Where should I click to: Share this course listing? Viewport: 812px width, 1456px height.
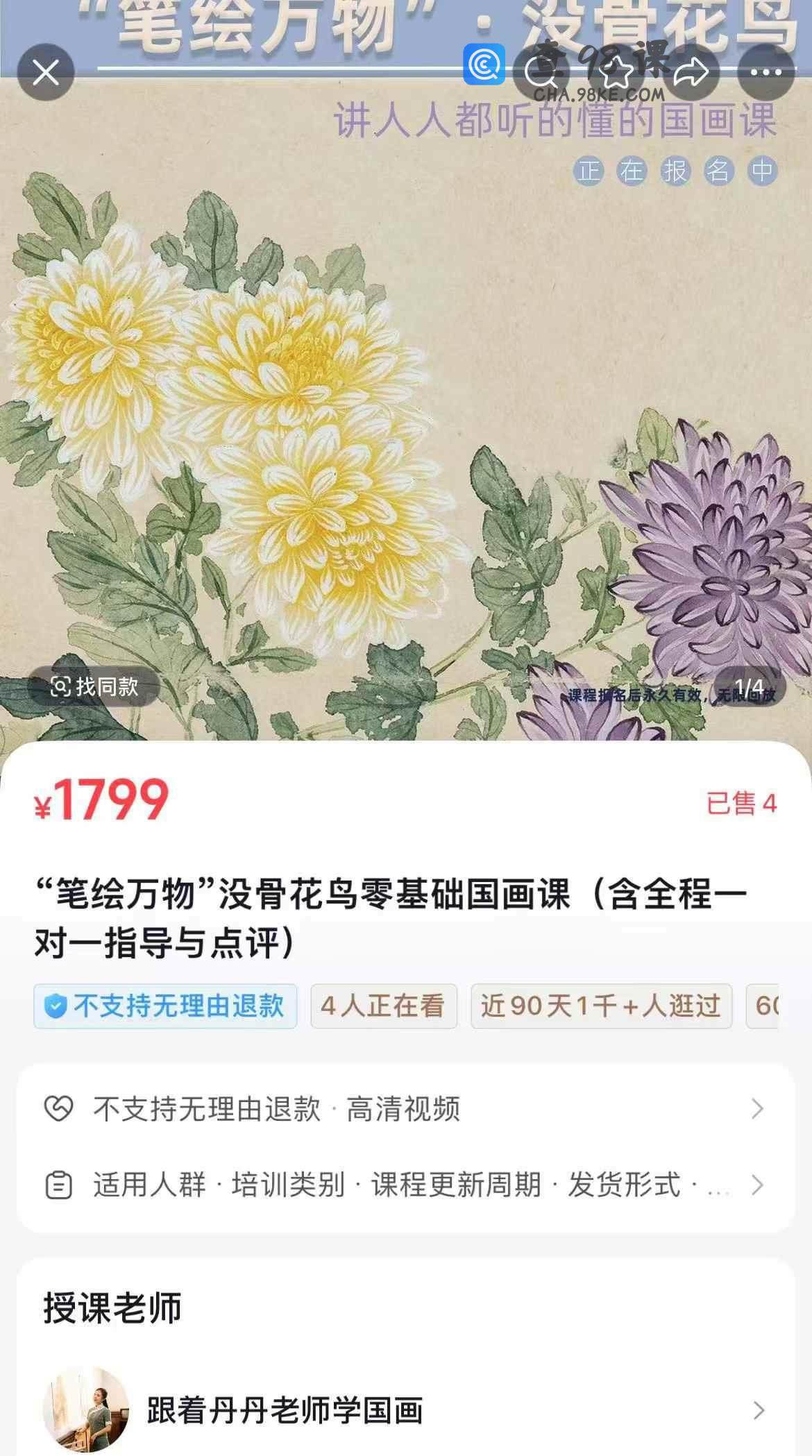pyautogui.click(x=691, y=72)
